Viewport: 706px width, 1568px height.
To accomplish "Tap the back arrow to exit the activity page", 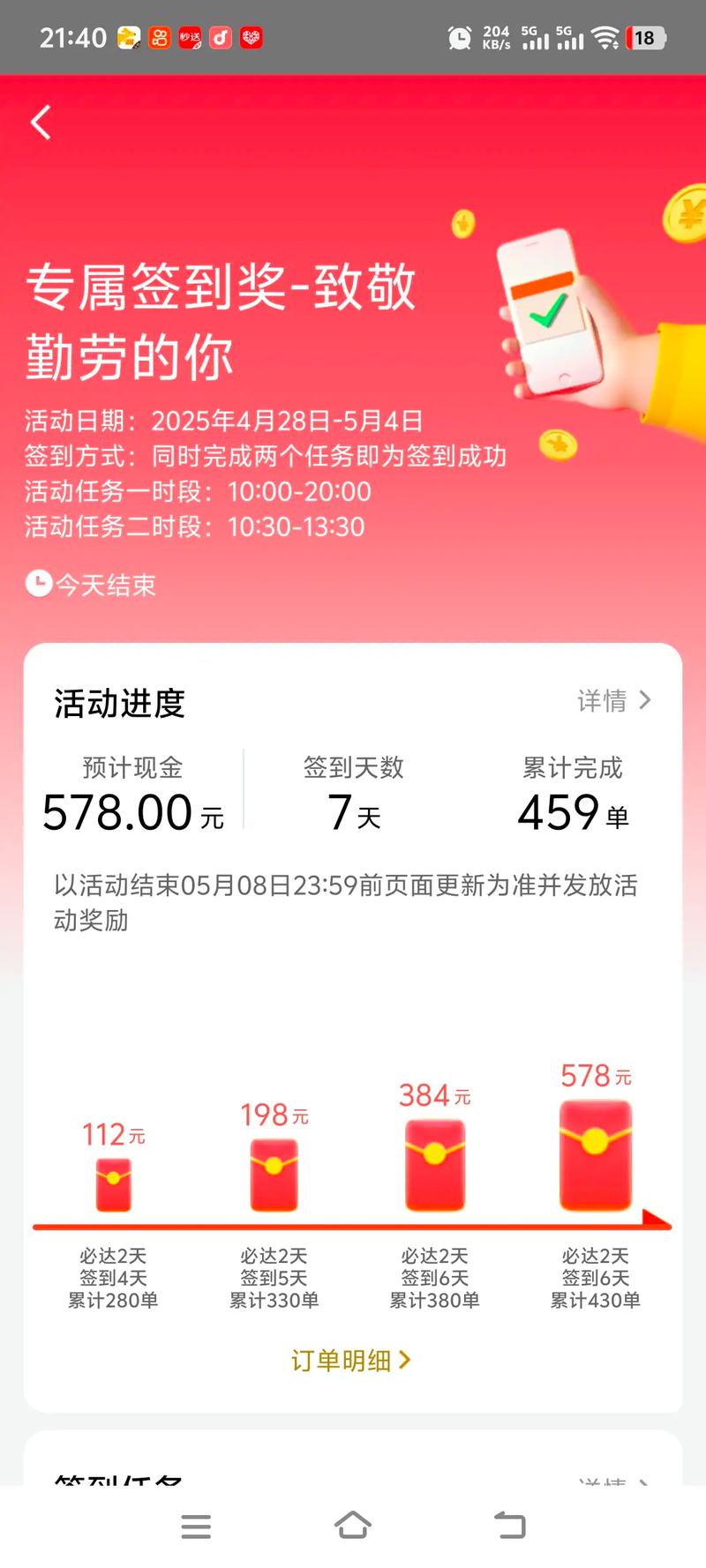I will 40,123.
